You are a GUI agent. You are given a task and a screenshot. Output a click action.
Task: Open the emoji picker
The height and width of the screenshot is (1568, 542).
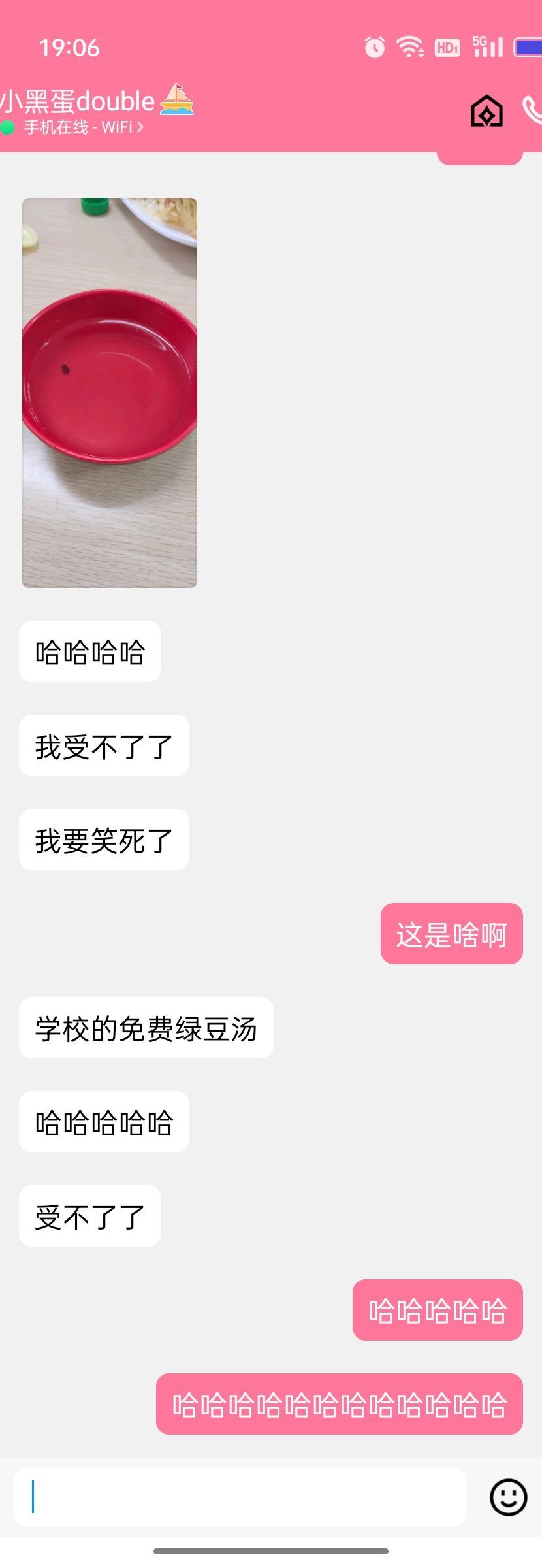pyautogui.click(x=508, y=1497)
